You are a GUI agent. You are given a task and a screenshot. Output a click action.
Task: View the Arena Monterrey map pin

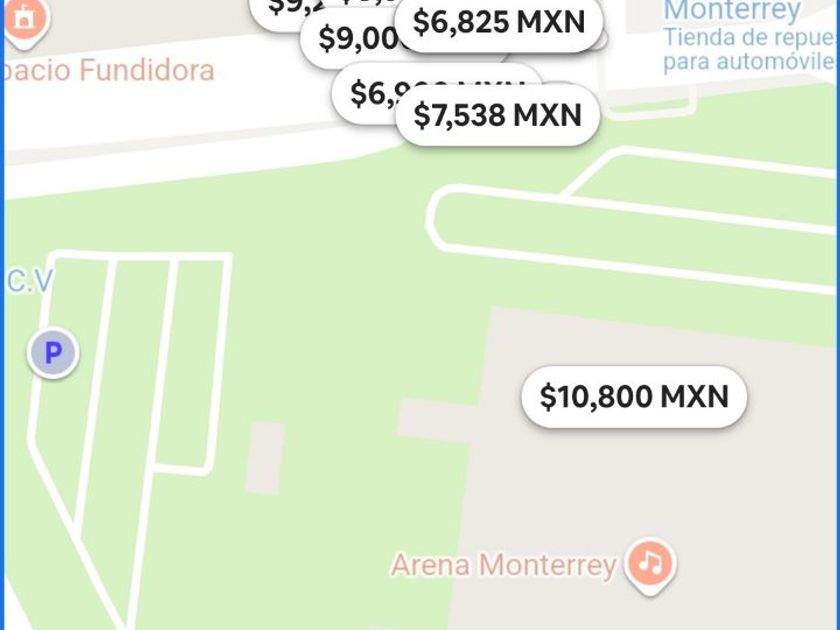coord(650,563)
